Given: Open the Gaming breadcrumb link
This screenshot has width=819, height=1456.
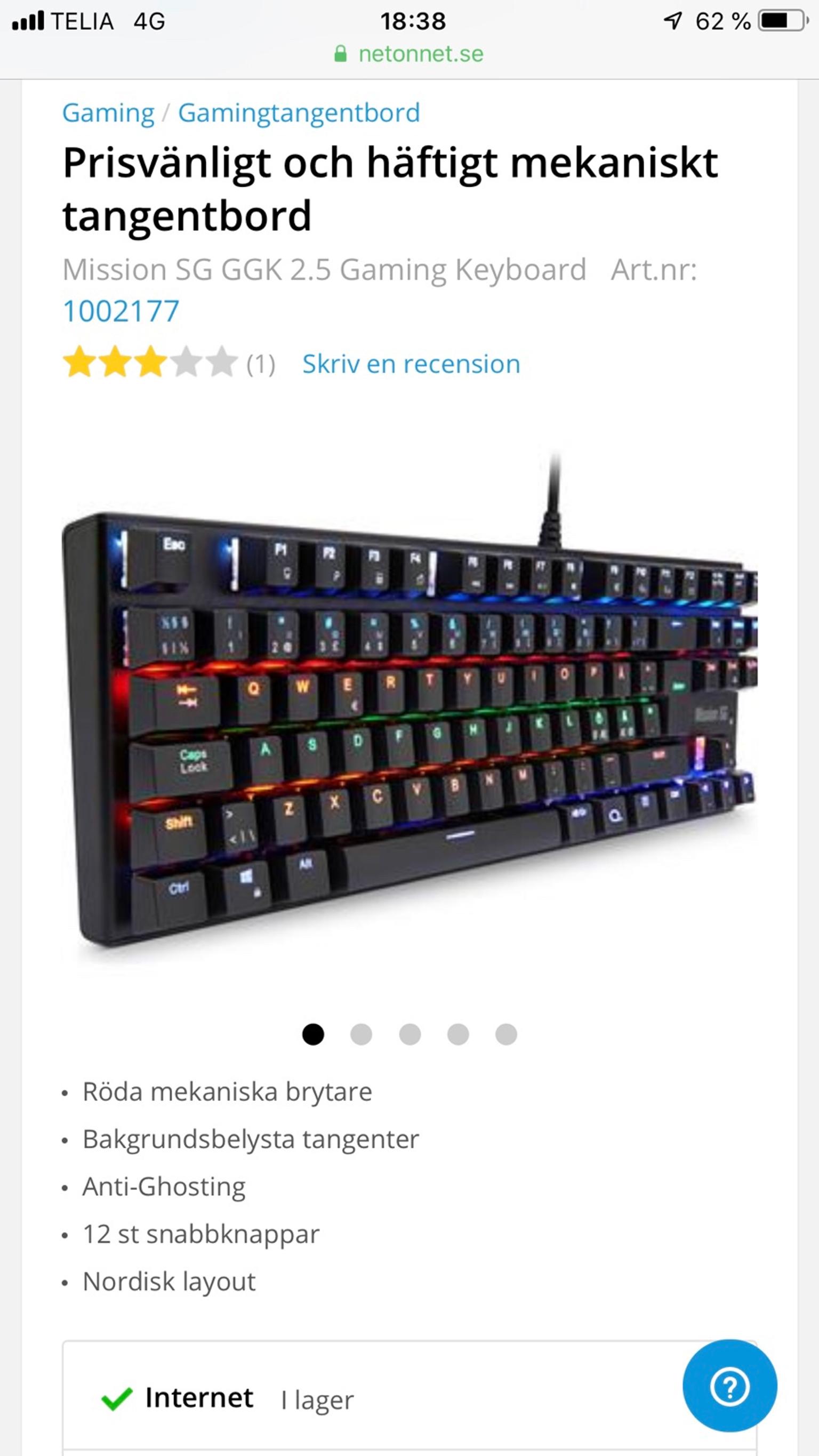Looking at the screenshot, I should click(x=108, y=113).
